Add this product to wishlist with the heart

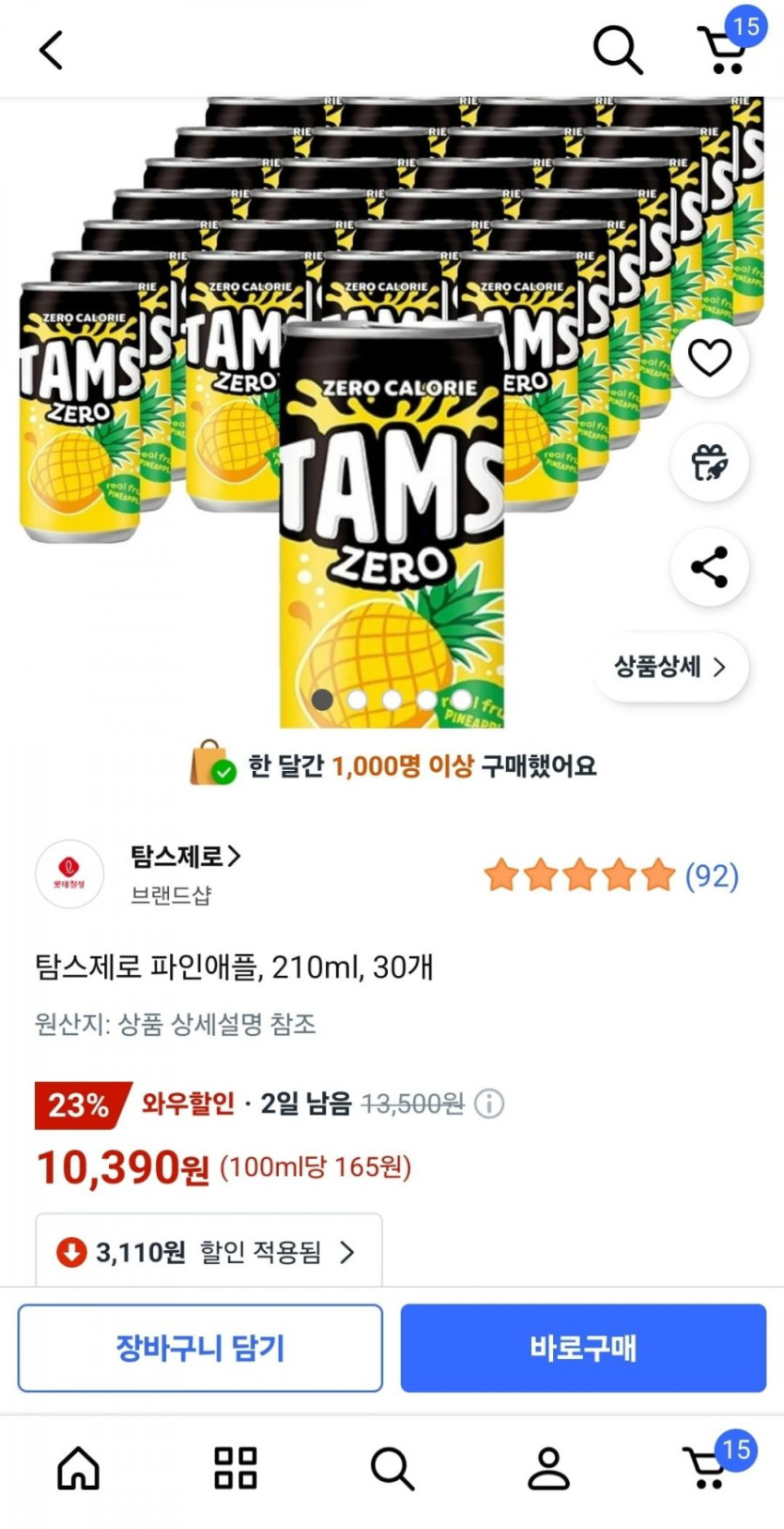(x=709, y=358)
